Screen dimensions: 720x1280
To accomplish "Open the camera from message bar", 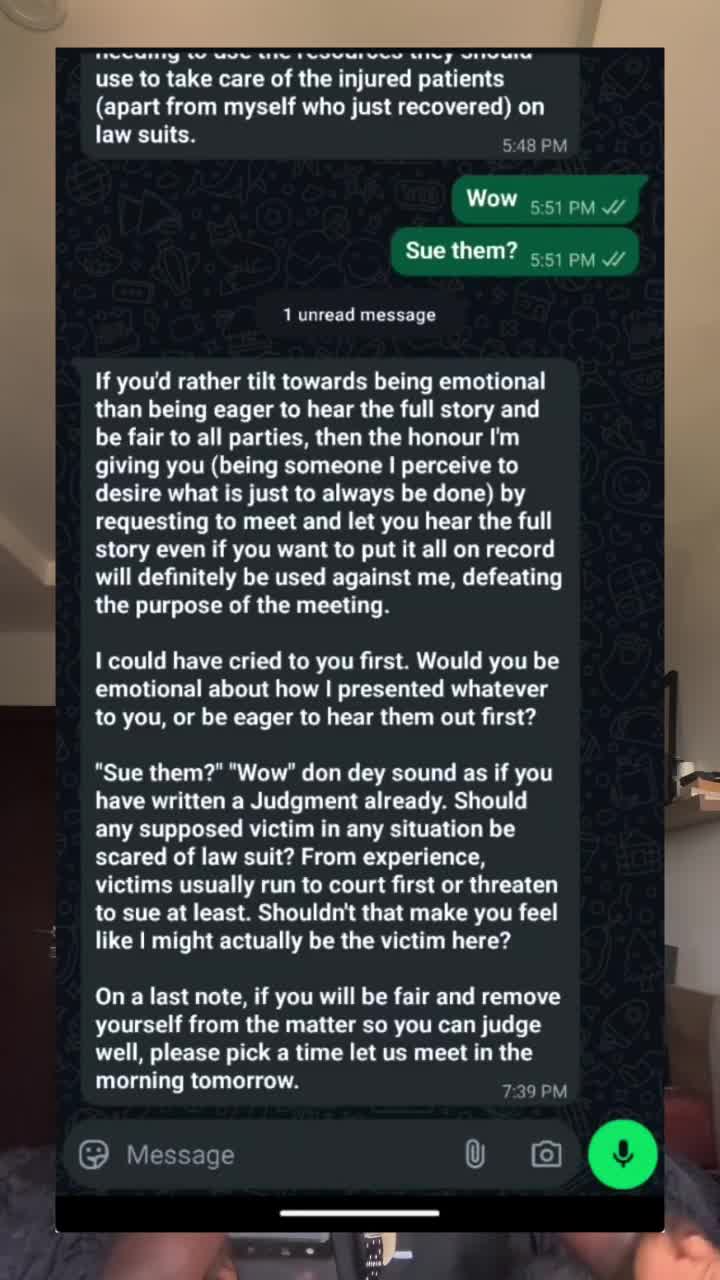I will [546, 1154].
